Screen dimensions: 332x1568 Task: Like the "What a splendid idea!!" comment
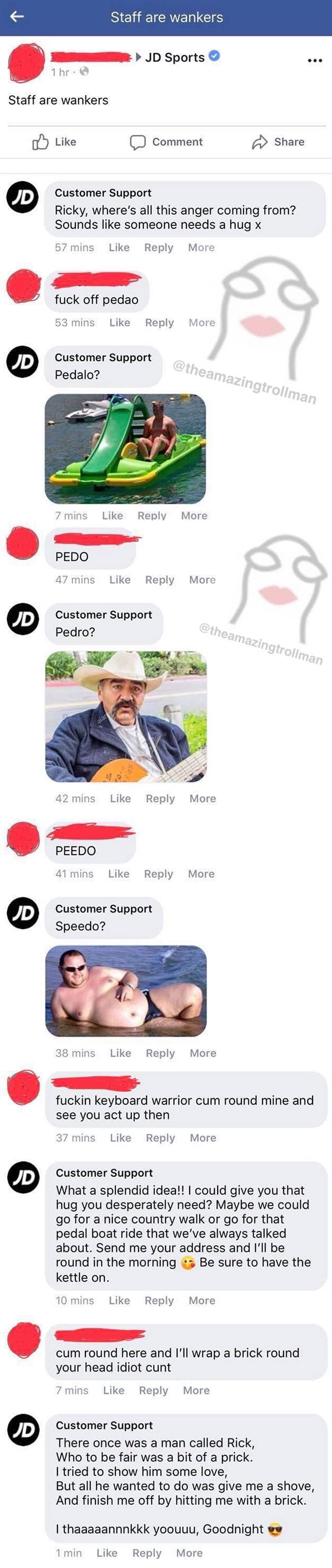click(x=119, y=1300)
